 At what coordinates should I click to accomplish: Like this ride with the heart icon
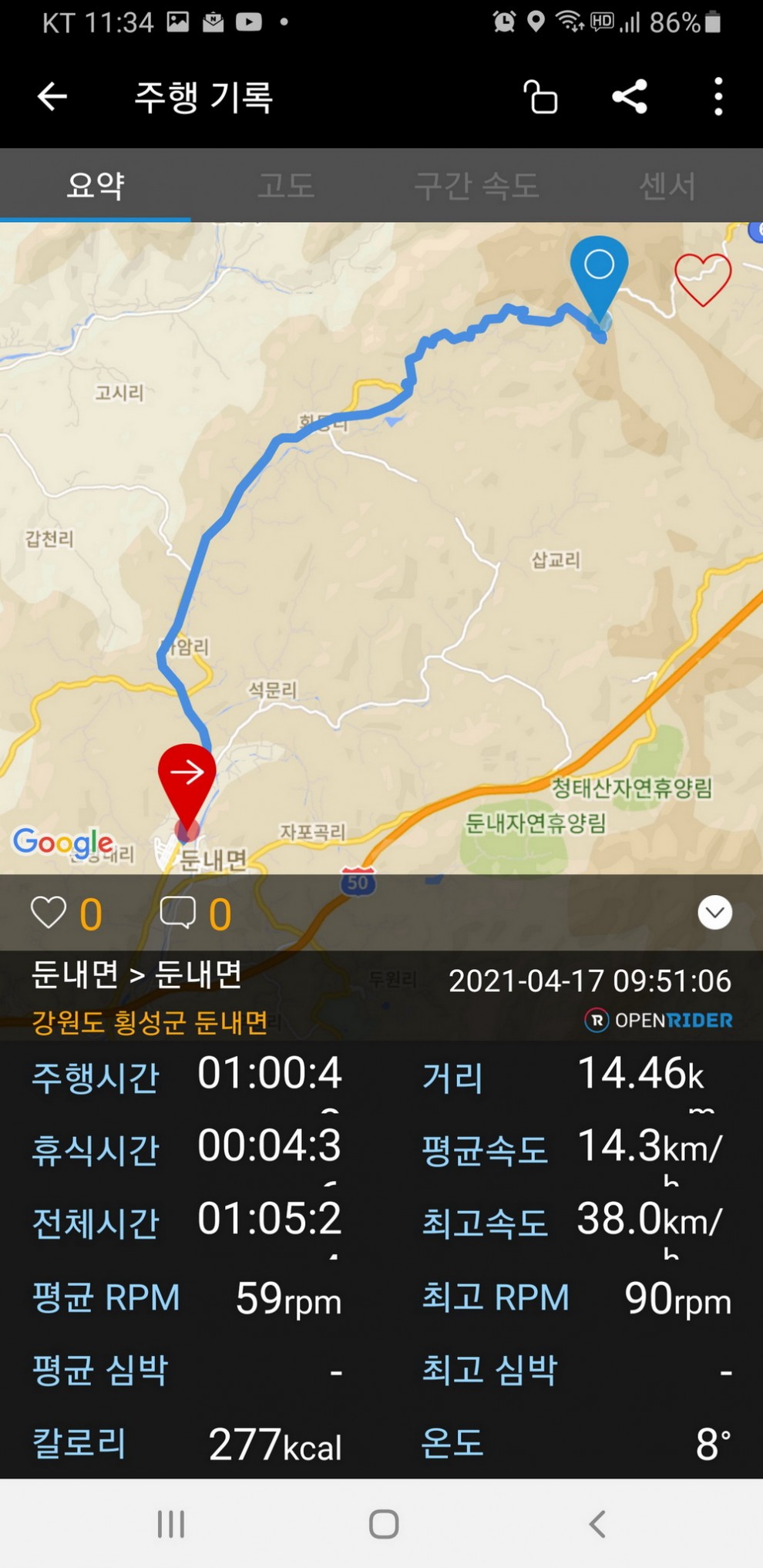(49, 914)
